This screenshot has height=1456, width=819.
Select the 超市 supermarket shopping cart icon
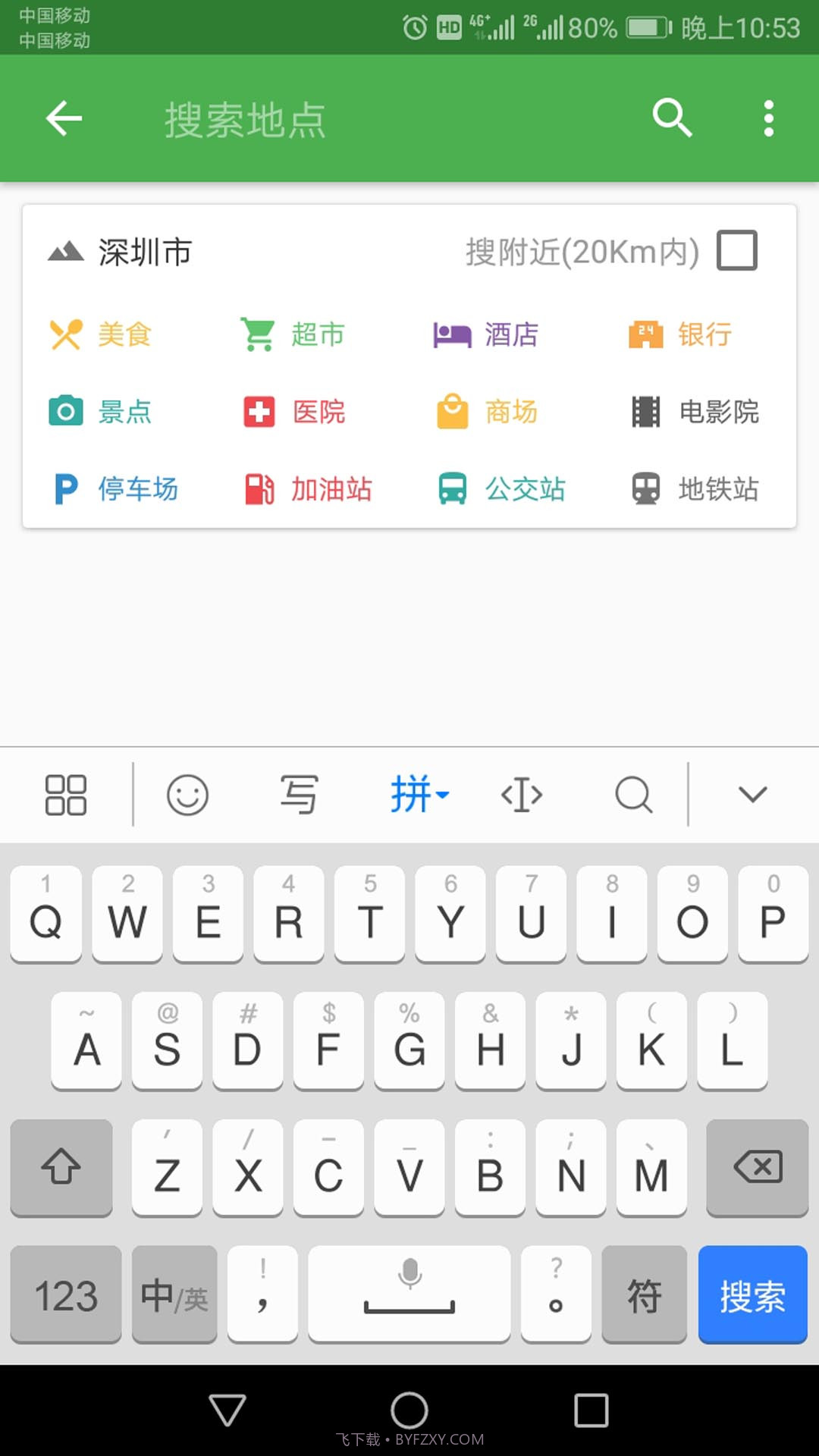point(259,334)
